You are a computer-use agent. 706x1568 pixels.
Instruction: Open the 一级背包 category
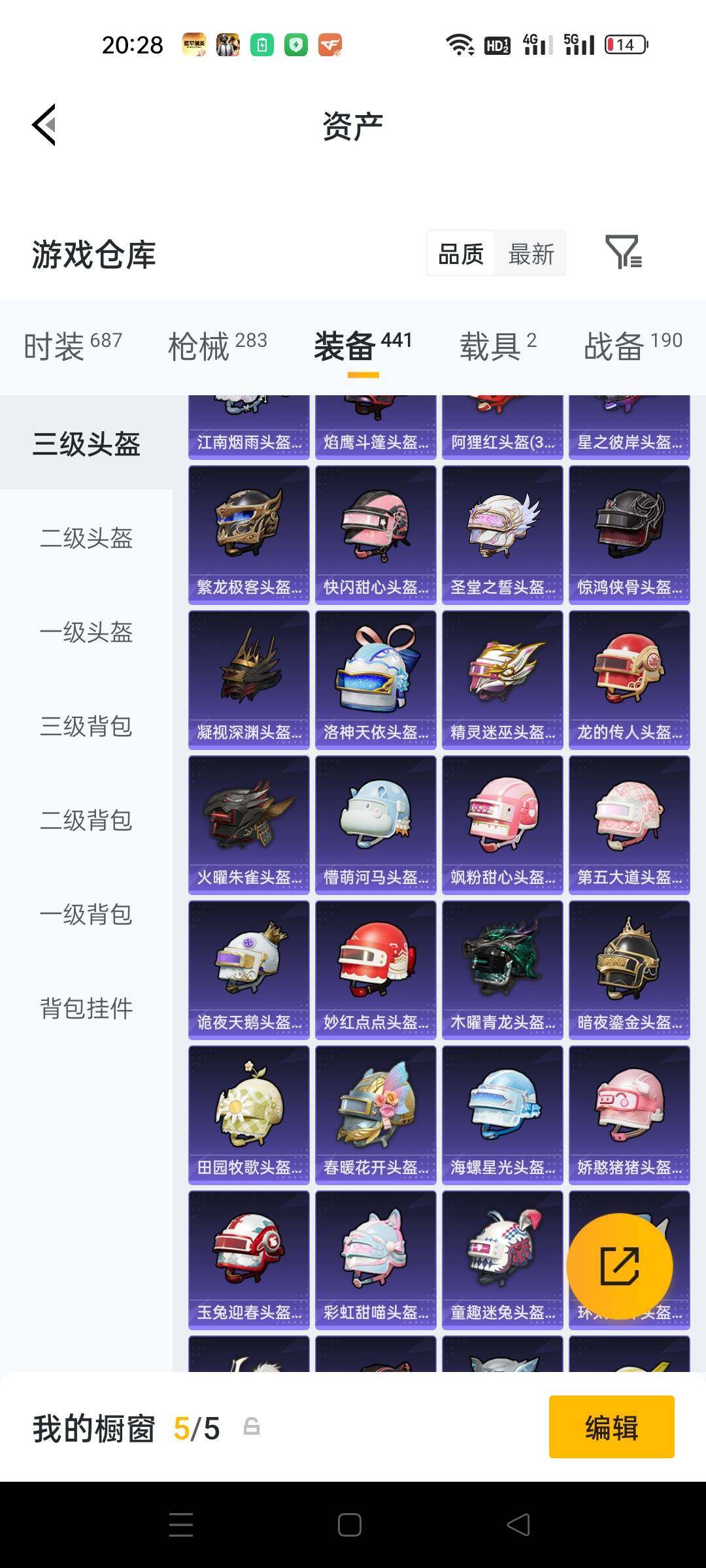pos(87,914)
